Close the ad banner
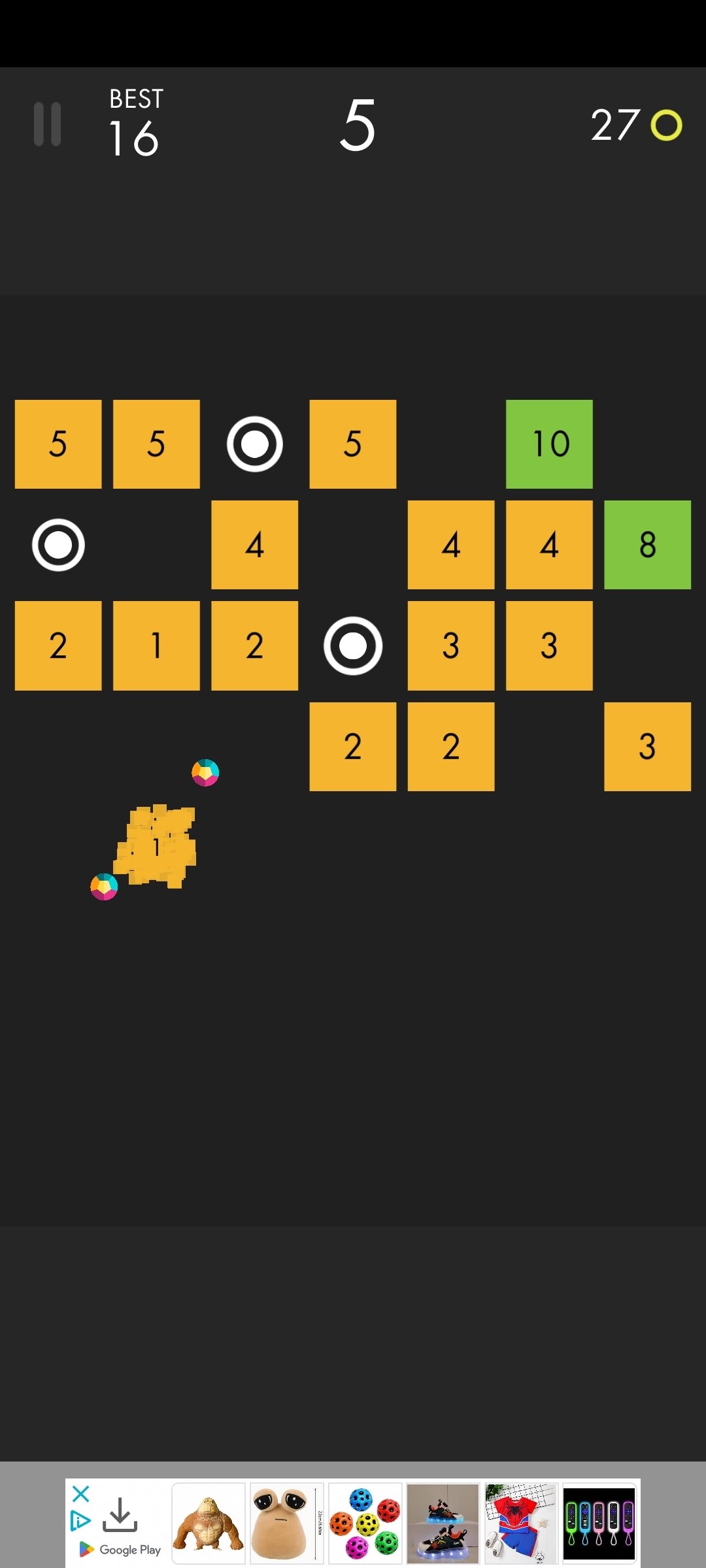Viewport: 706px width, 1568px height. [80, 1494]
